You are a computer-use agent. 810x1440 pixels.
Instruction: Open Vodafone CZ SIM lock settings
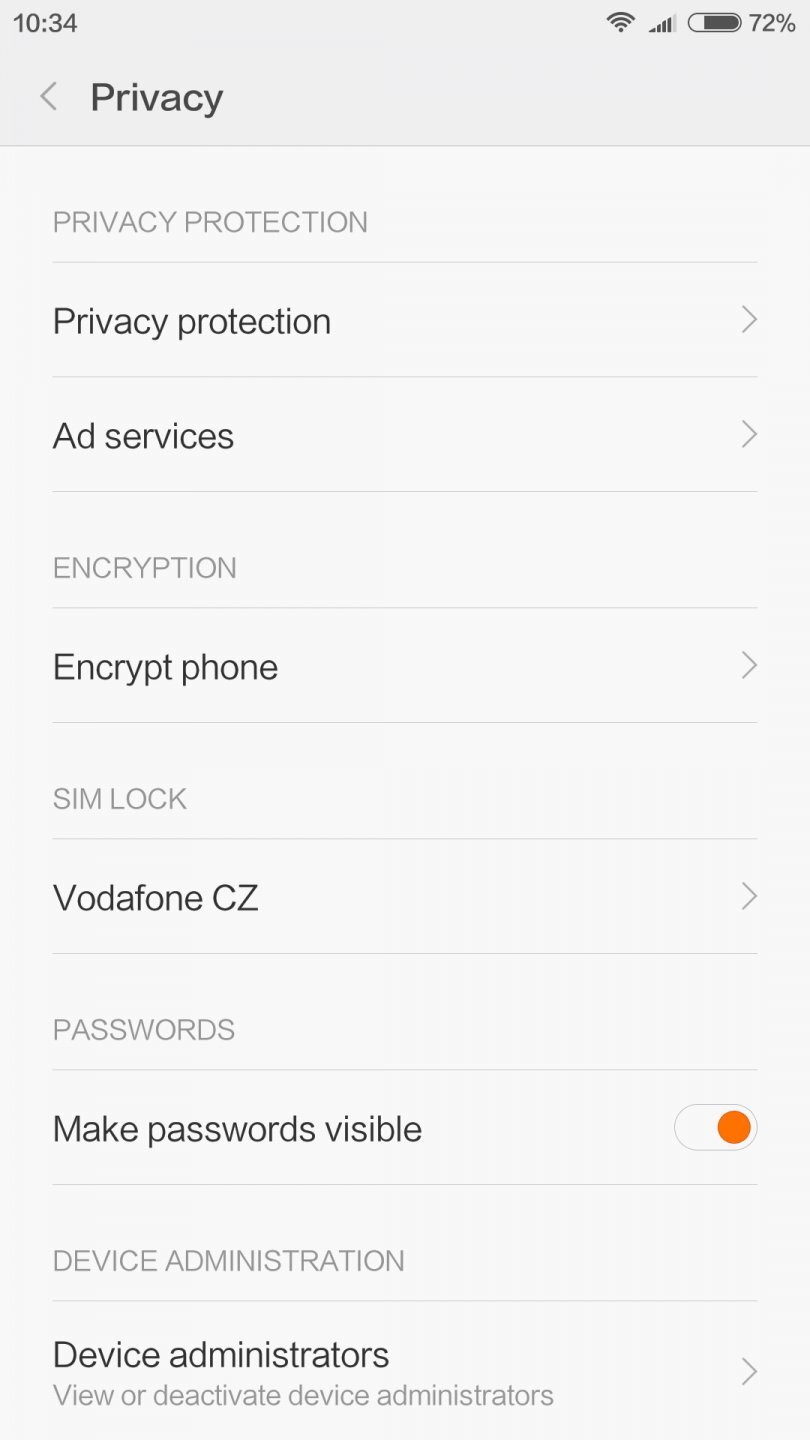pos(404,898)
